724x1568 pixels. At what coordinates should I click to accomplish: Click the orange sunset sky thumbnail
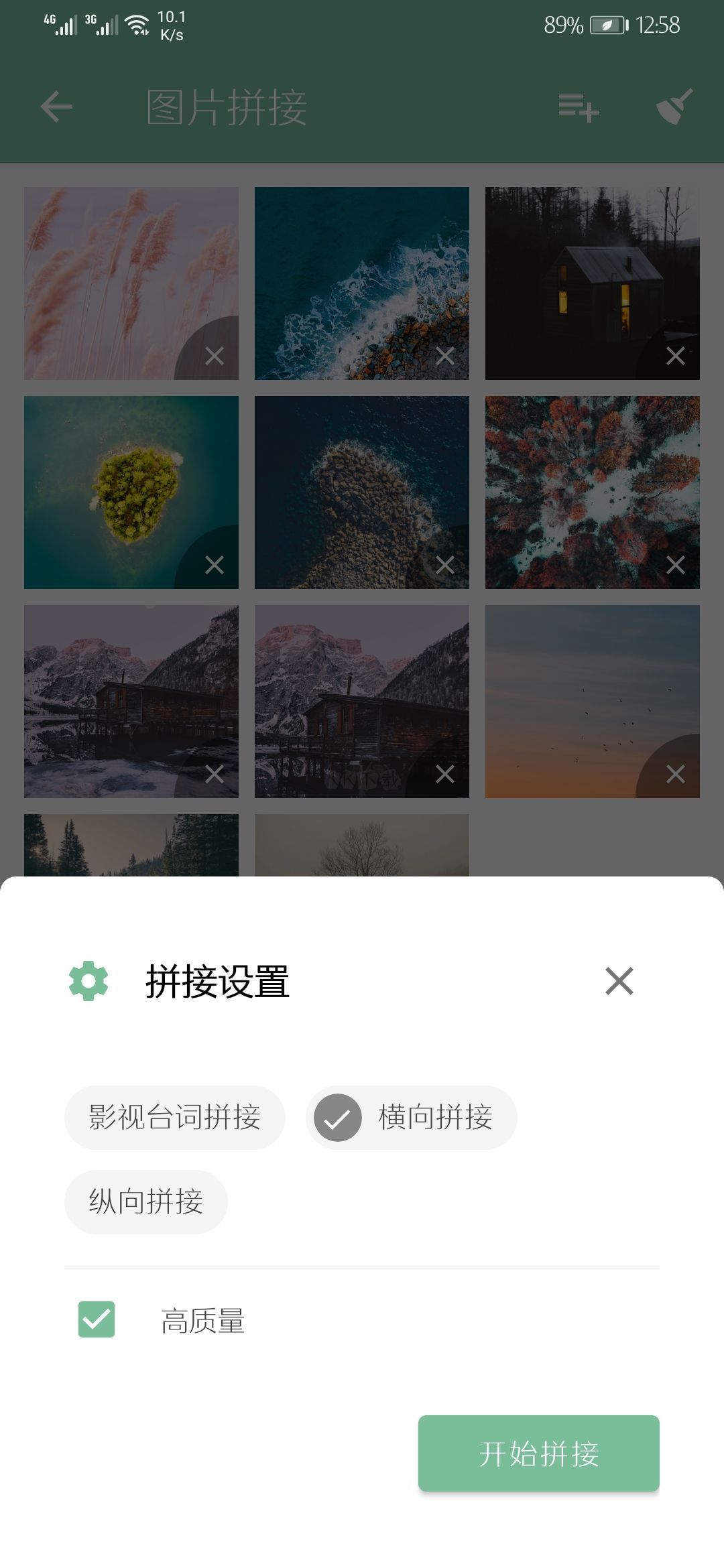[593, 700]
